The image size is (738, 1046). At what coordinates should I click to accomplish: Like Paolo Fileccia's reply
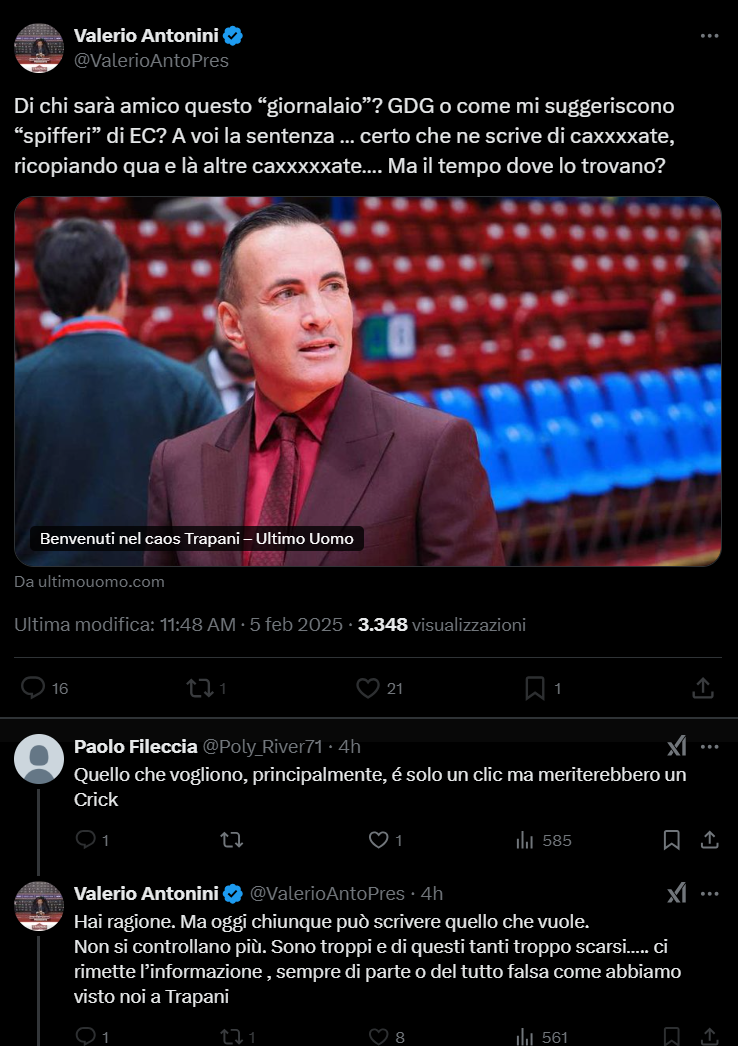[379, 840]
